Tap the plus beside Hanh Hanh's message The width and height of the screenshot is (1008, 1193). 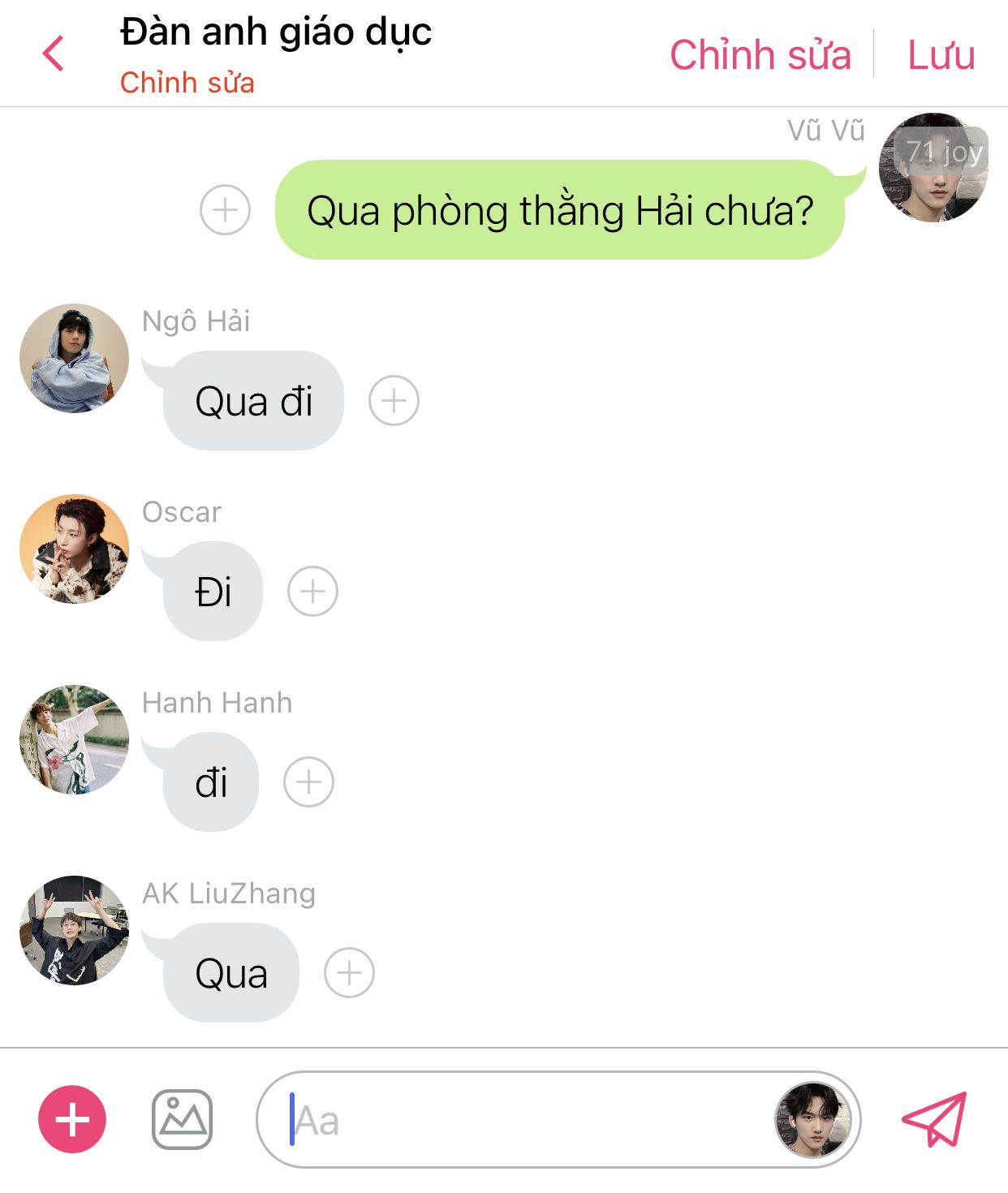point(308,782)
